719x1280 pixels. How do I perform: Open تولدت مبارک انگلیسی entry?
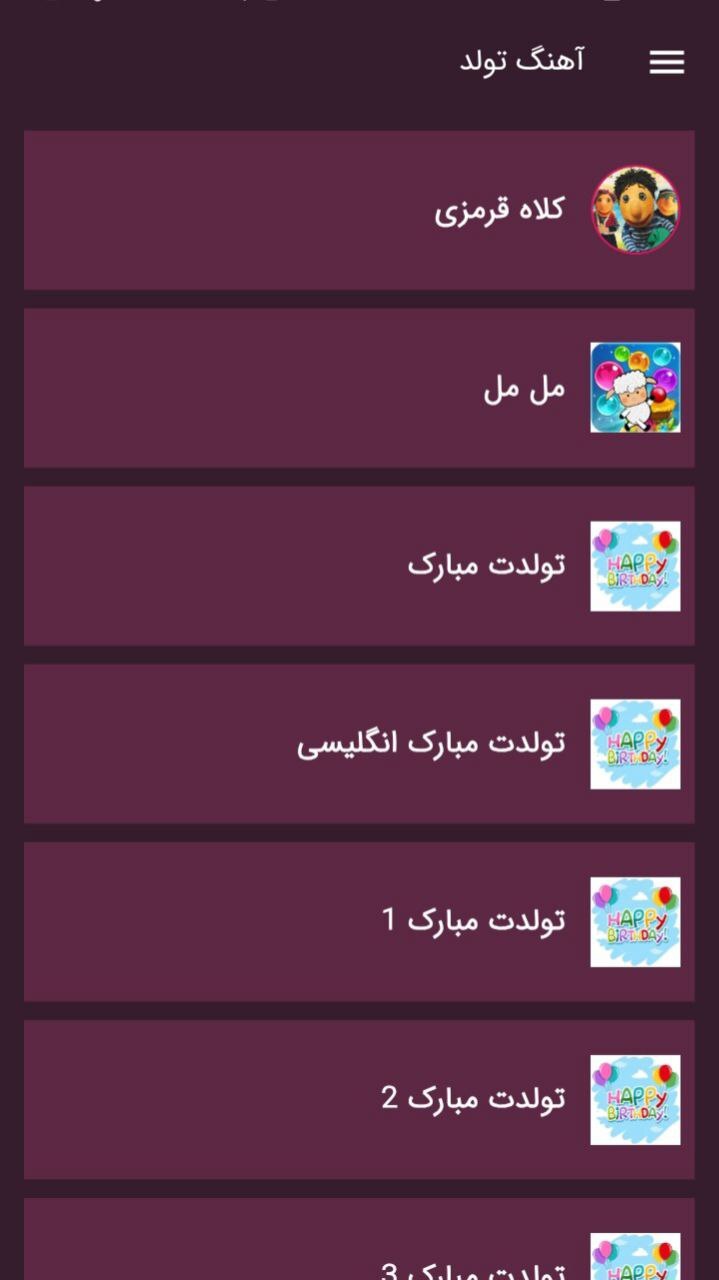(x=359, y=744)
